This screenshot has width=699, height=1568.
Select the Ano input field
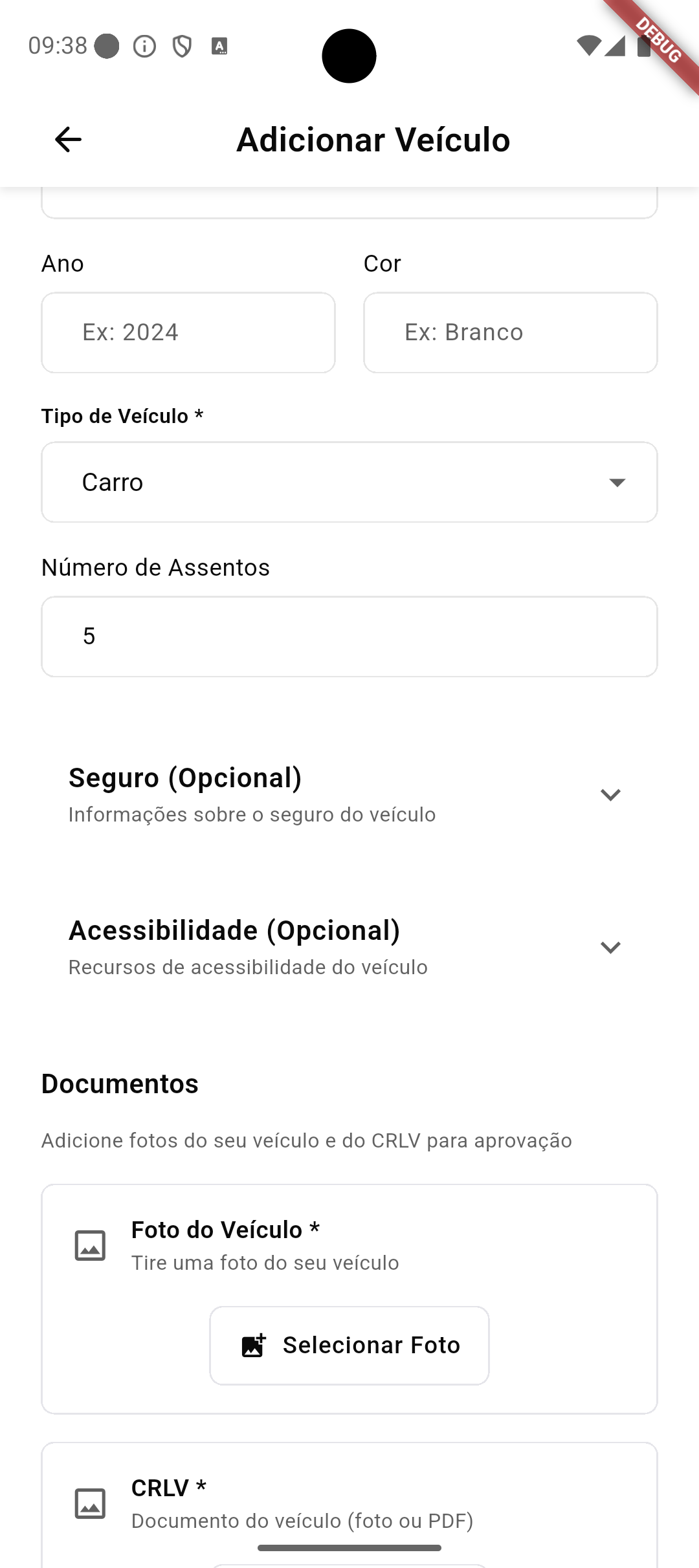click(x=188, y=332)
